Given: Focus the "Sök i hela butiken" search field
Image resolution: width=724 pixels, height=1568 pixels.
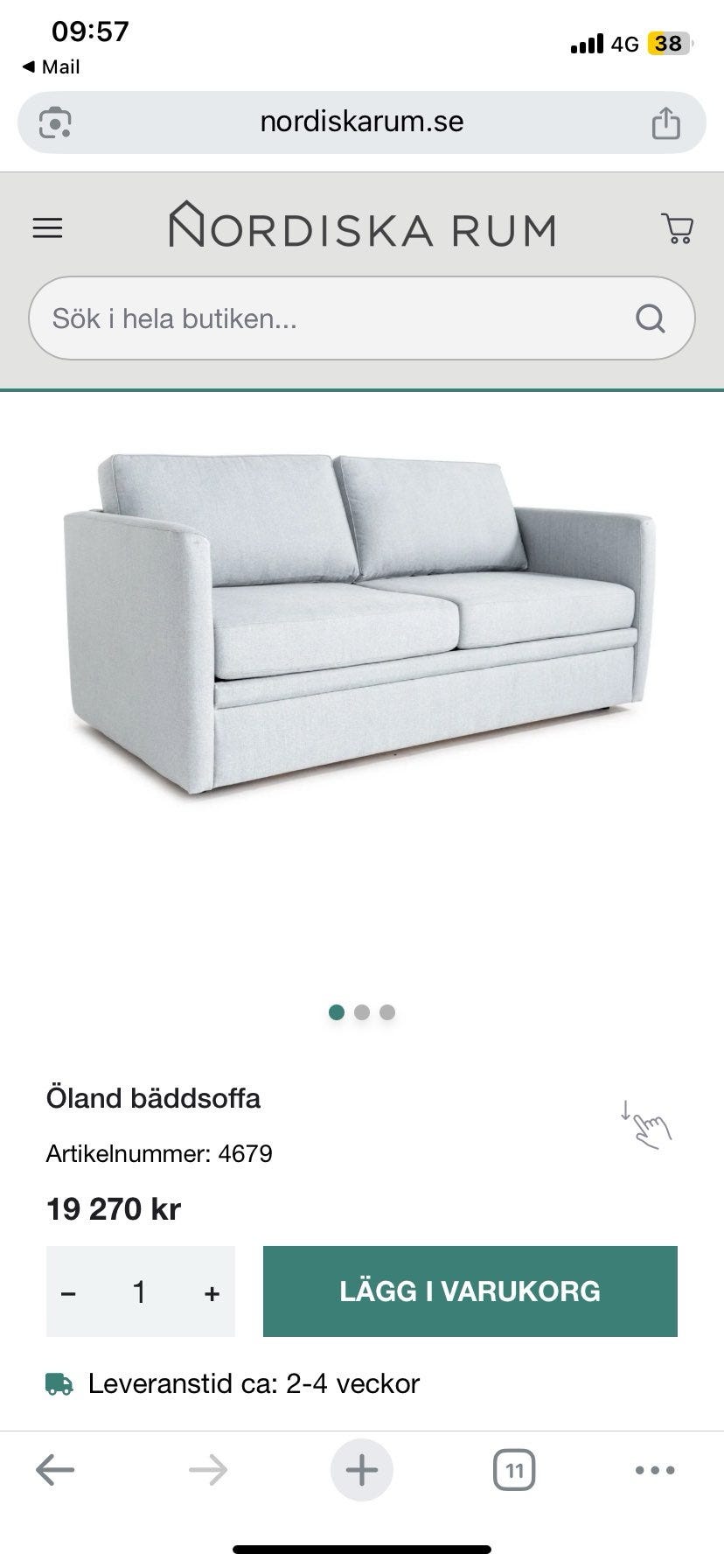Looking at the screenshot, I should pyautogui.click(x=332, y=318).
